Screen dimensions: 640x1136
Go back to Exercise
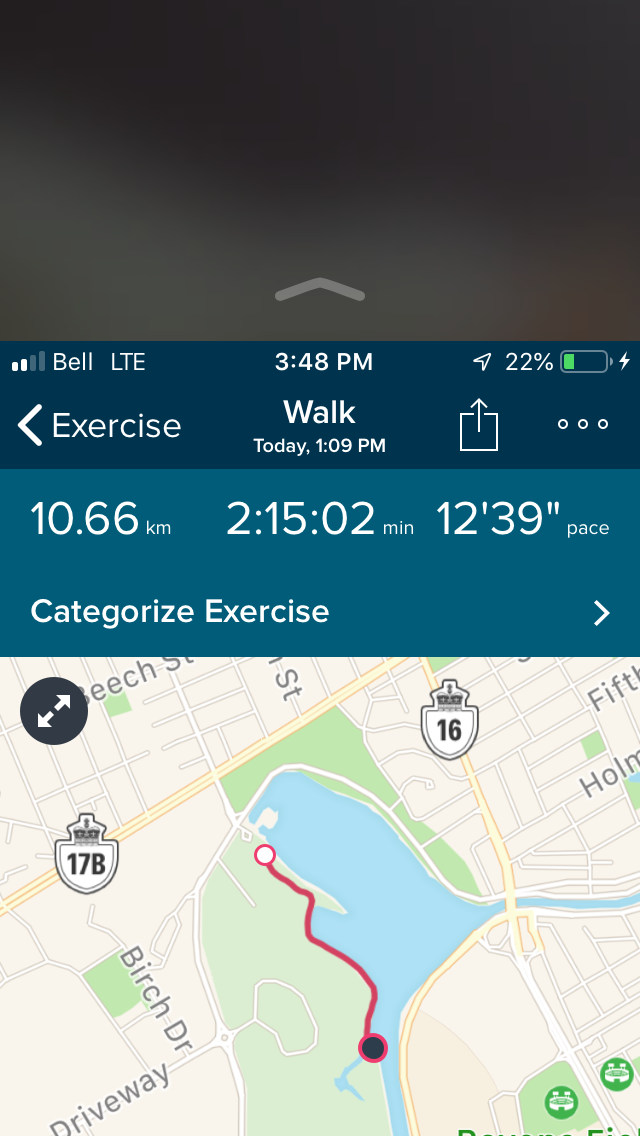pos(98,426)
